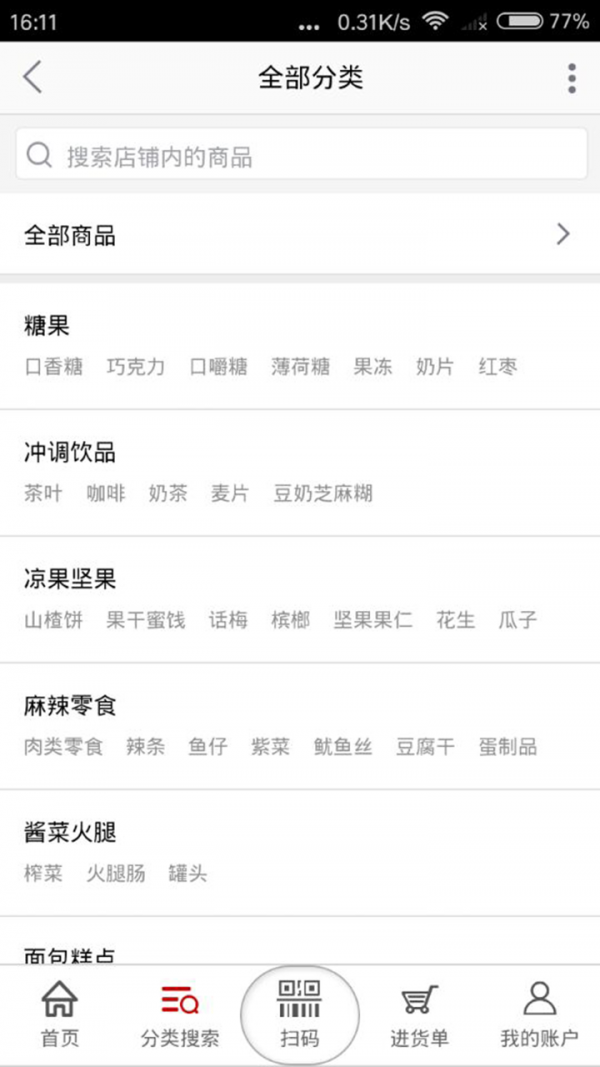This screenshot has height=1067, width=600.
Task: Switch to the 首页 tab
Action: point(60,1014)
